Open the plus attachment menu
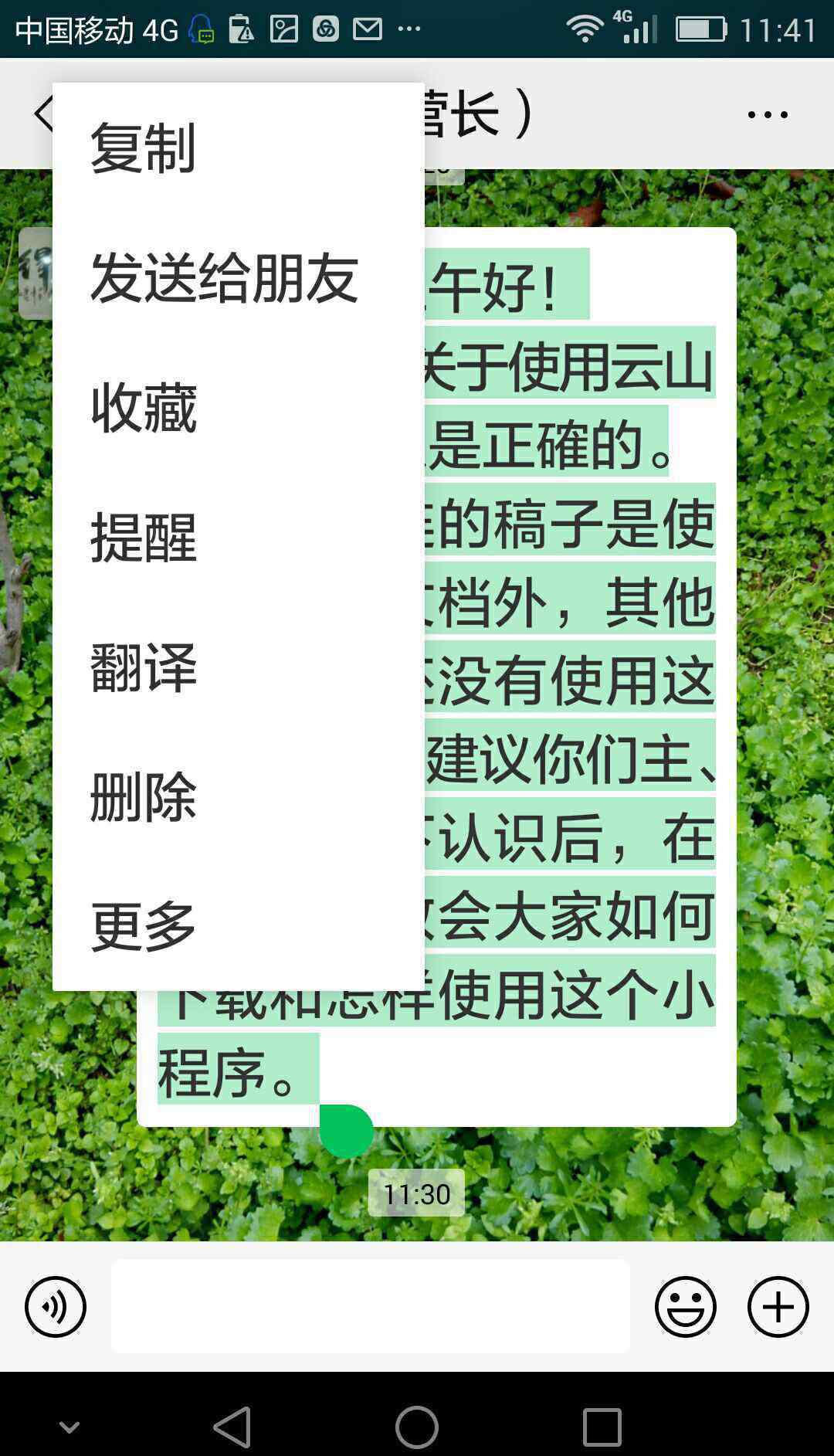 (x=778, y=1307)
